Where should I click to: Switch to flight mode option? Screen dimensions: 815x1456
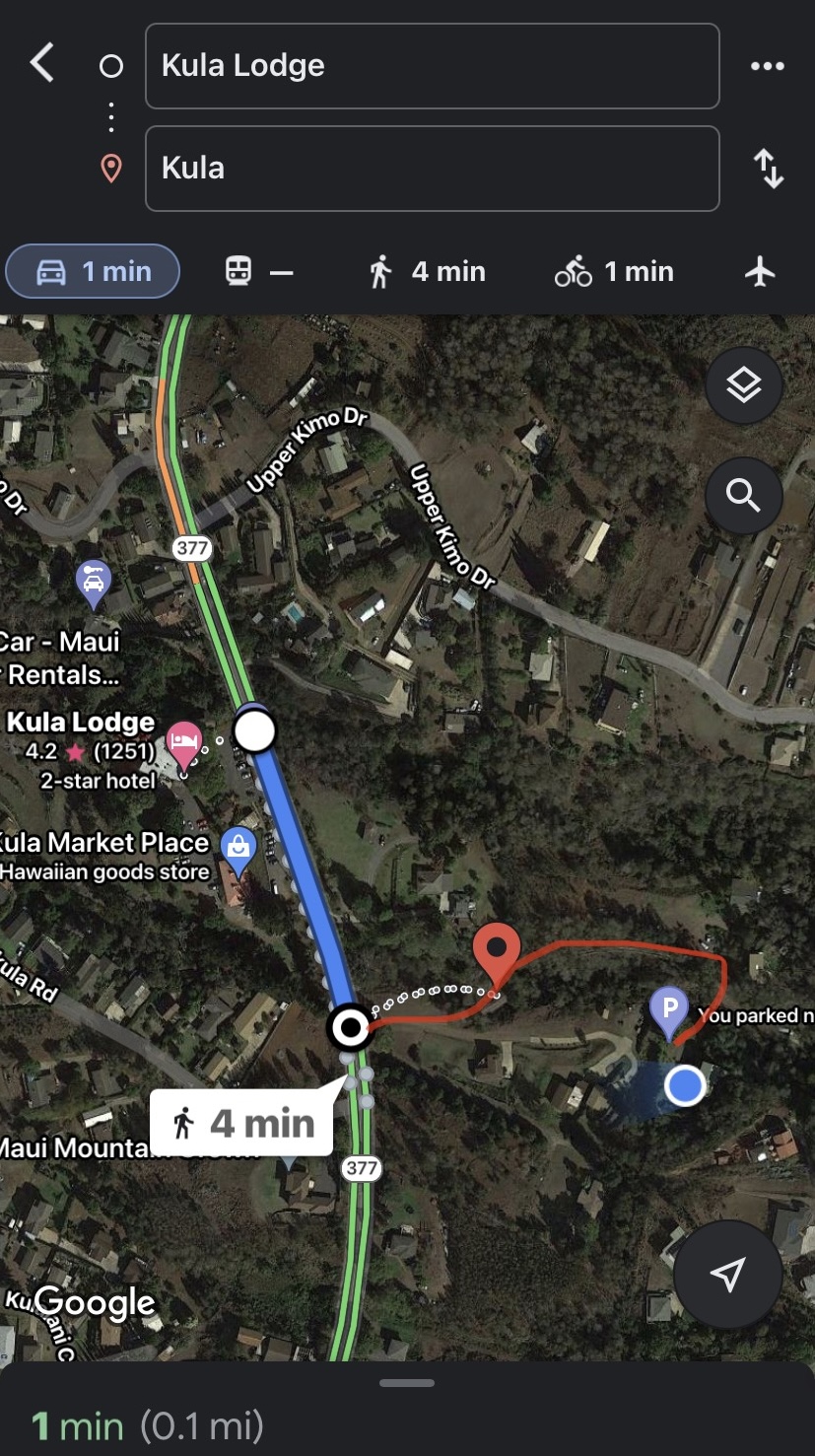(x=760, y=271)
